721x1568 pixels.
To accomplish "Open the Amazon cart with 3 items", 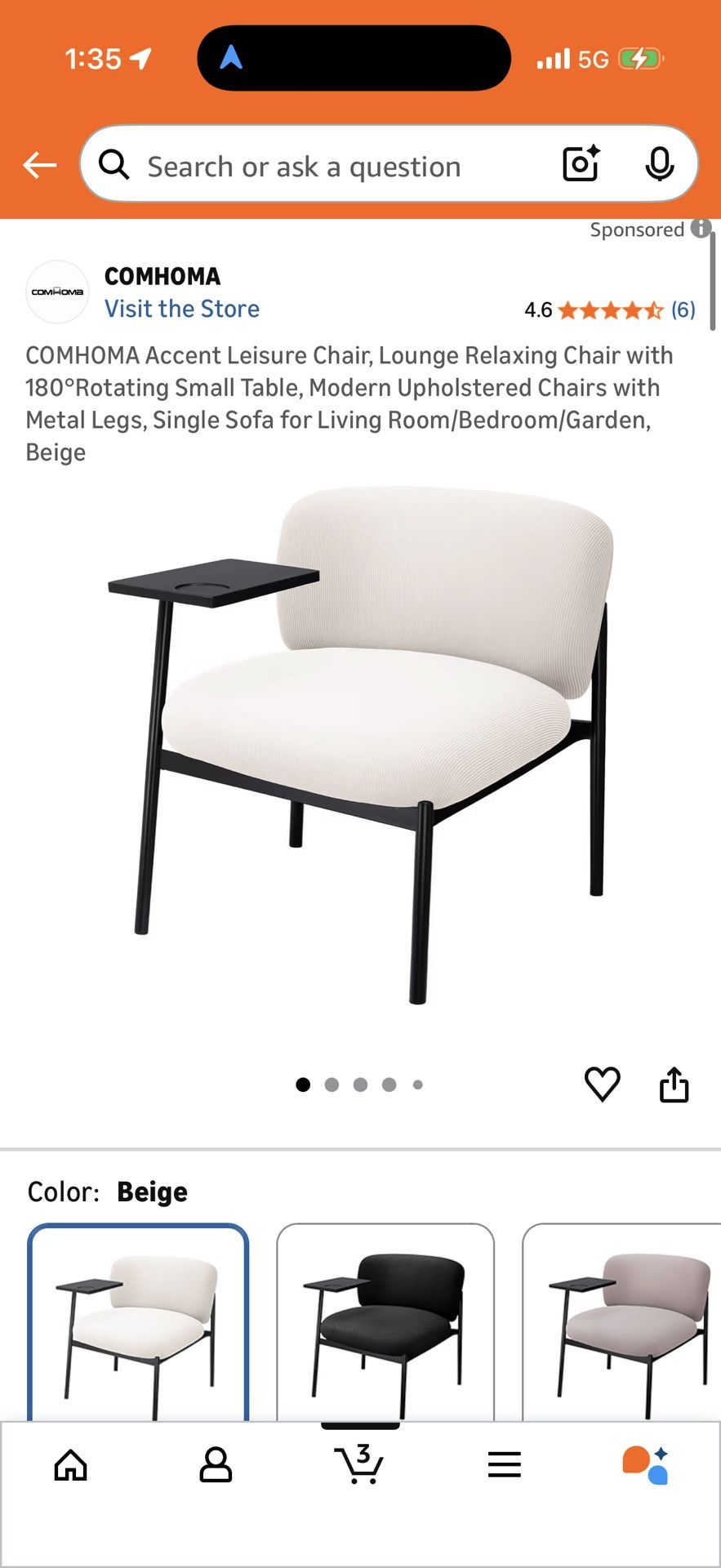I will point(360,1464).
